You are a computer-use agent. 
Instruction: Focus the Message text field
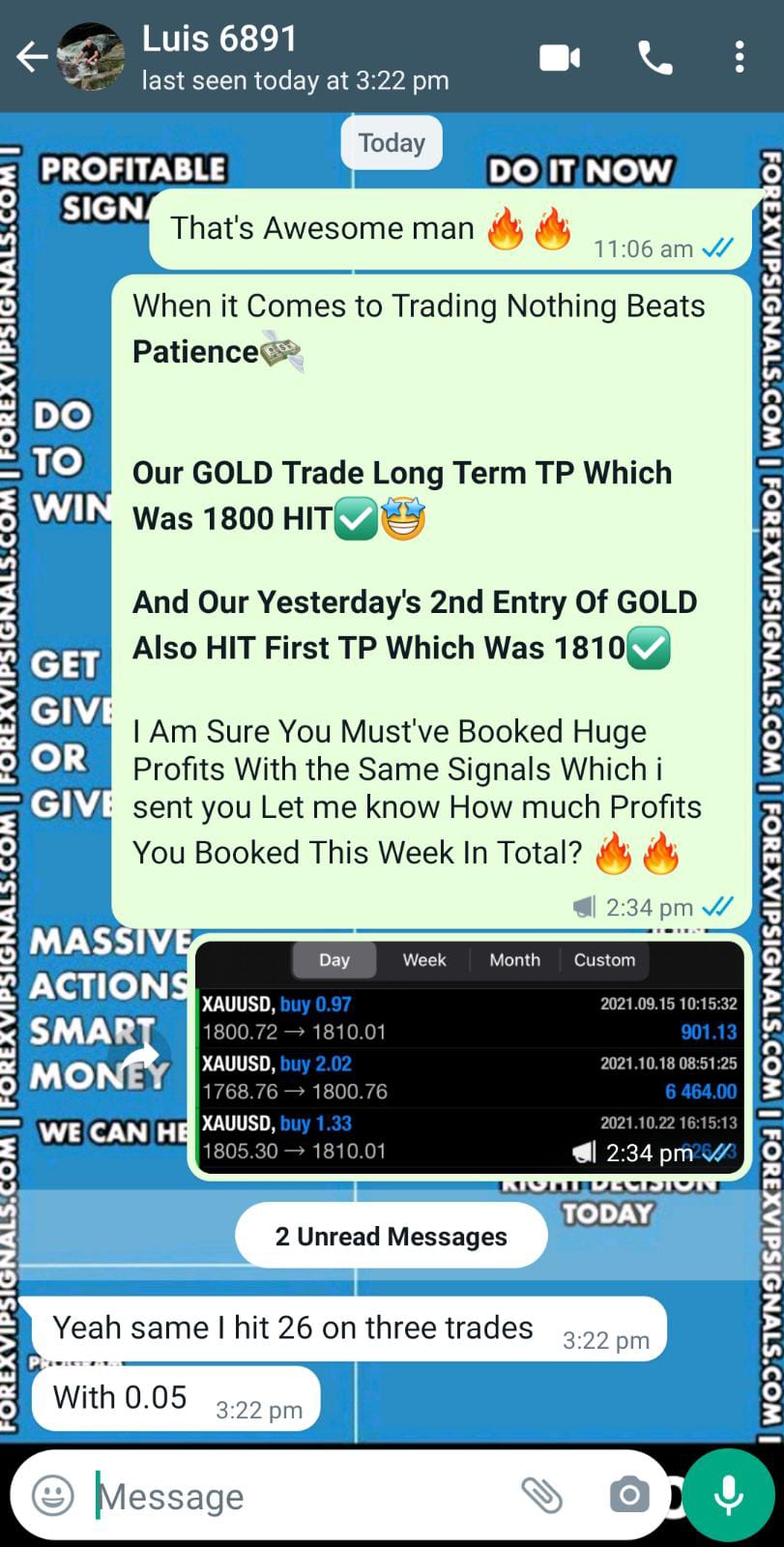[x=290, y=1496]
